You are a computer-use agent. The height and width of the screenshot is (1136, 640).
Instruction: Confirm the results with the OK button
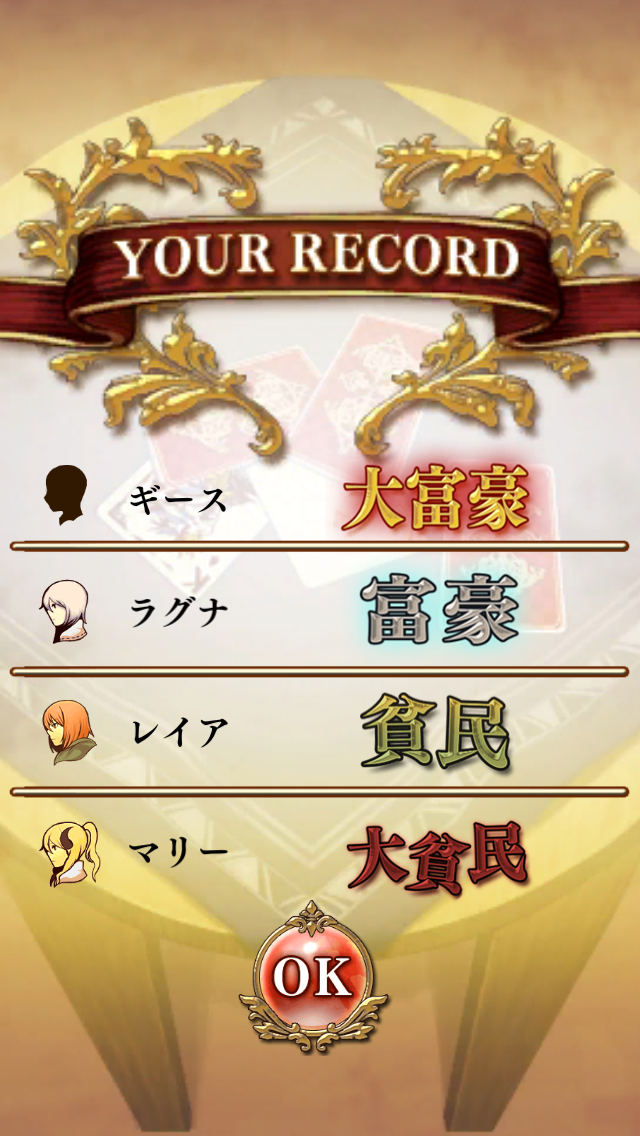point(313,977)
